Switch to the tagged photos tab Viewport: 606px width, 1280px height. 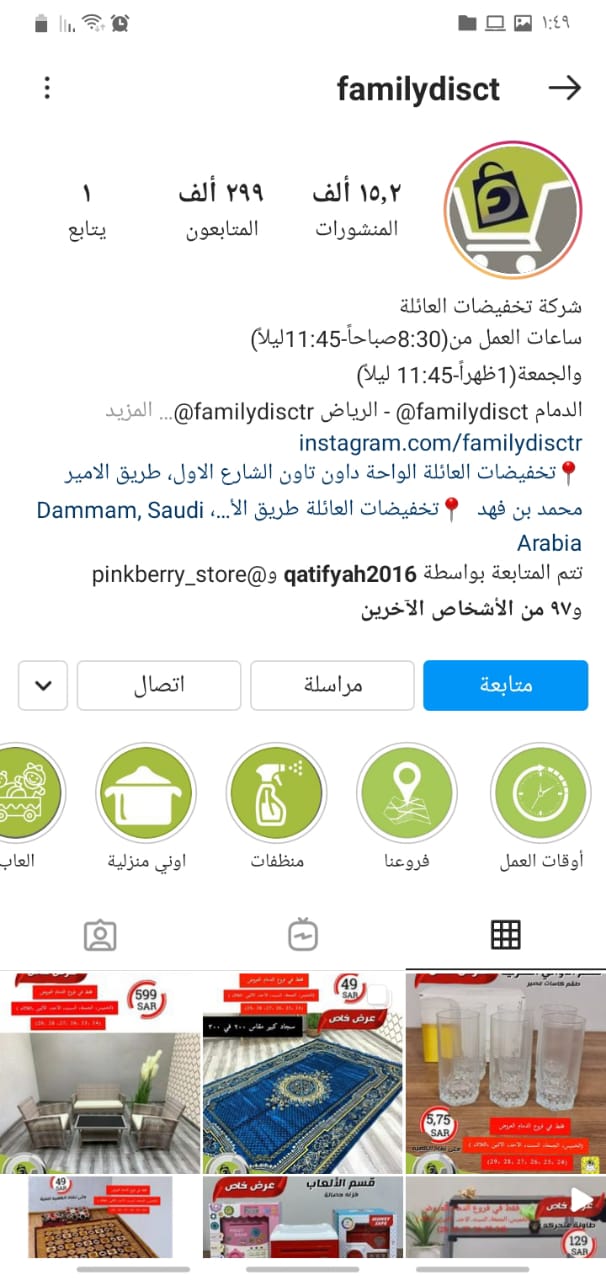coord(100,935)
